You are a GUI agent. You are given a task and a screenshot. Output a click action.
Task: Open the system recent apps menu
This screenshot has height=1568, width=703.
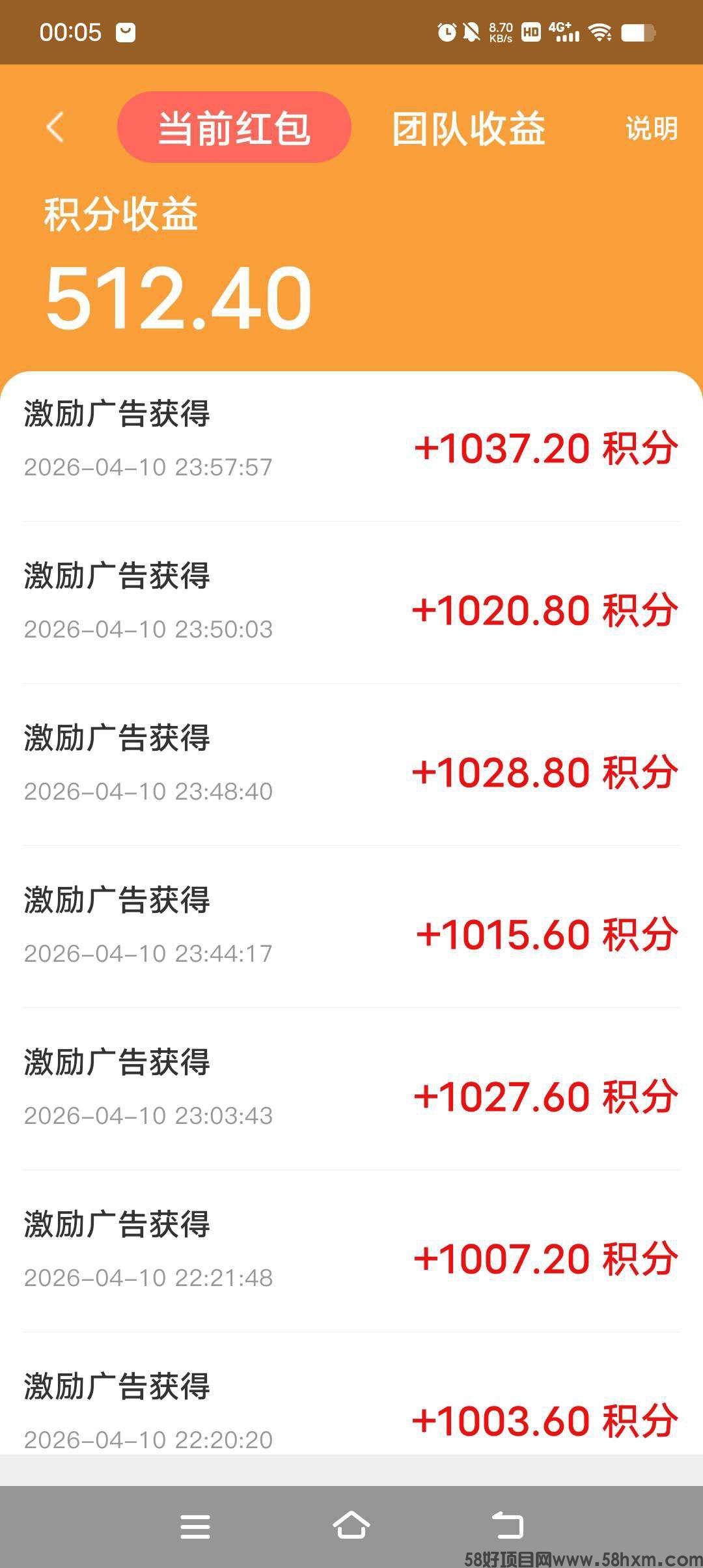(x=195, y=1526)
